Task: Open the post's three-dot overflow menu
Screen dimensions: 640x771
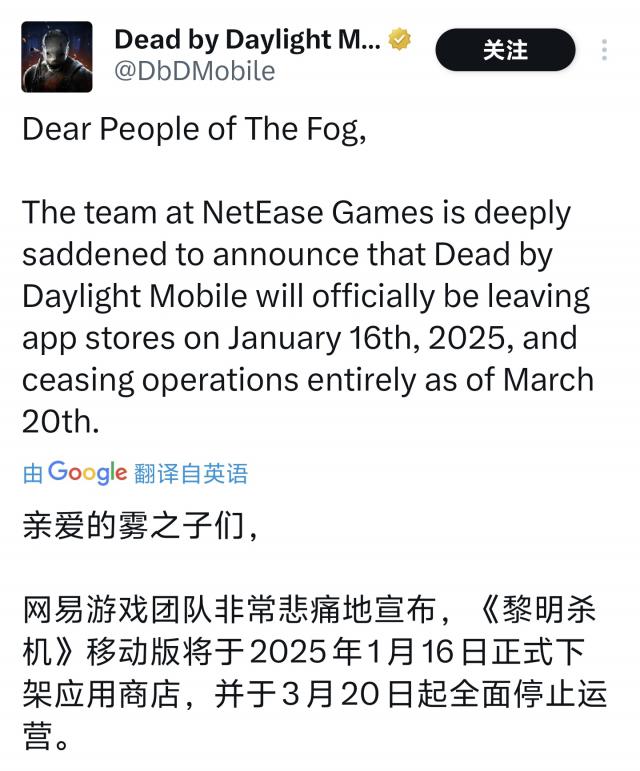Action: pyautogui.click(x=604, y=50)
